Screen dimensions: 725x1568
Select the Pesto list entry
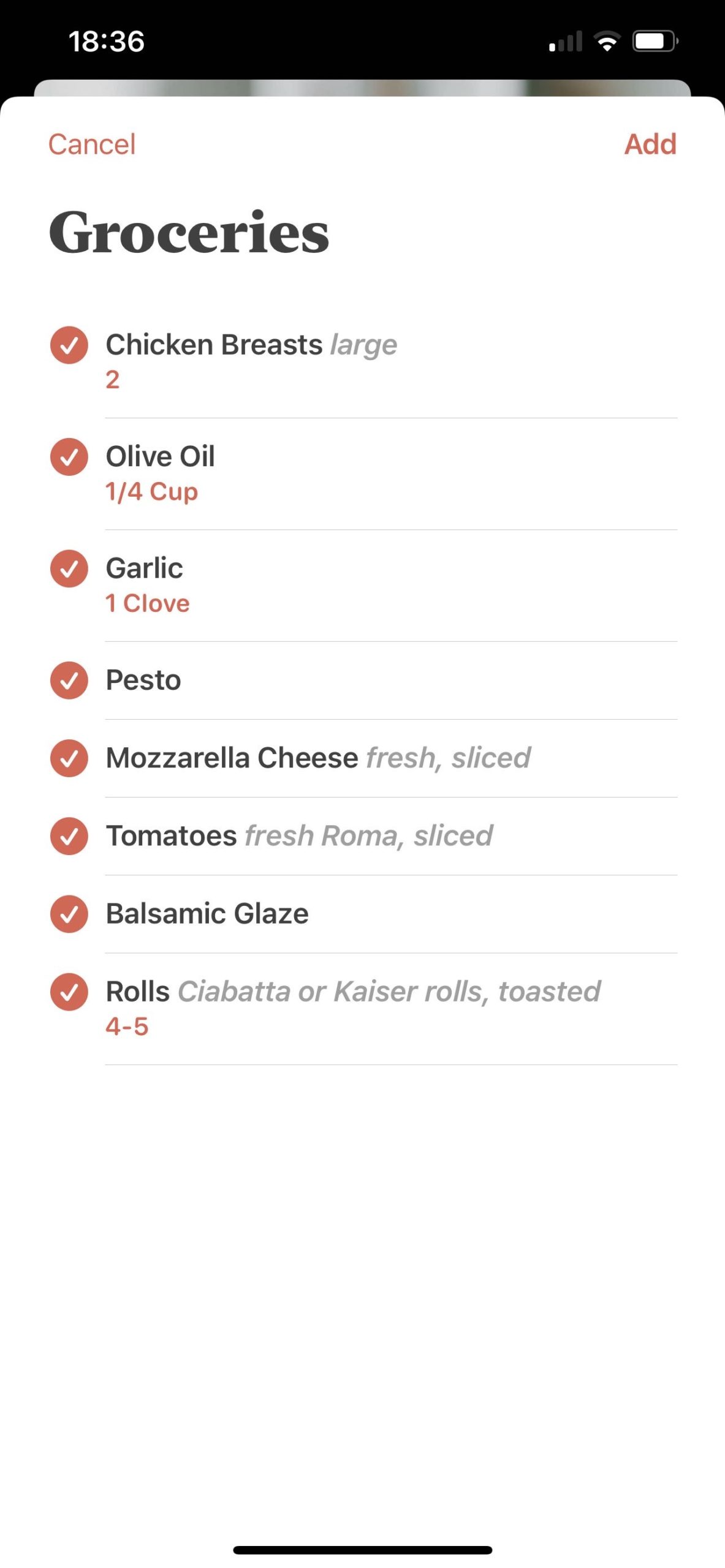(x=143, y=680)
